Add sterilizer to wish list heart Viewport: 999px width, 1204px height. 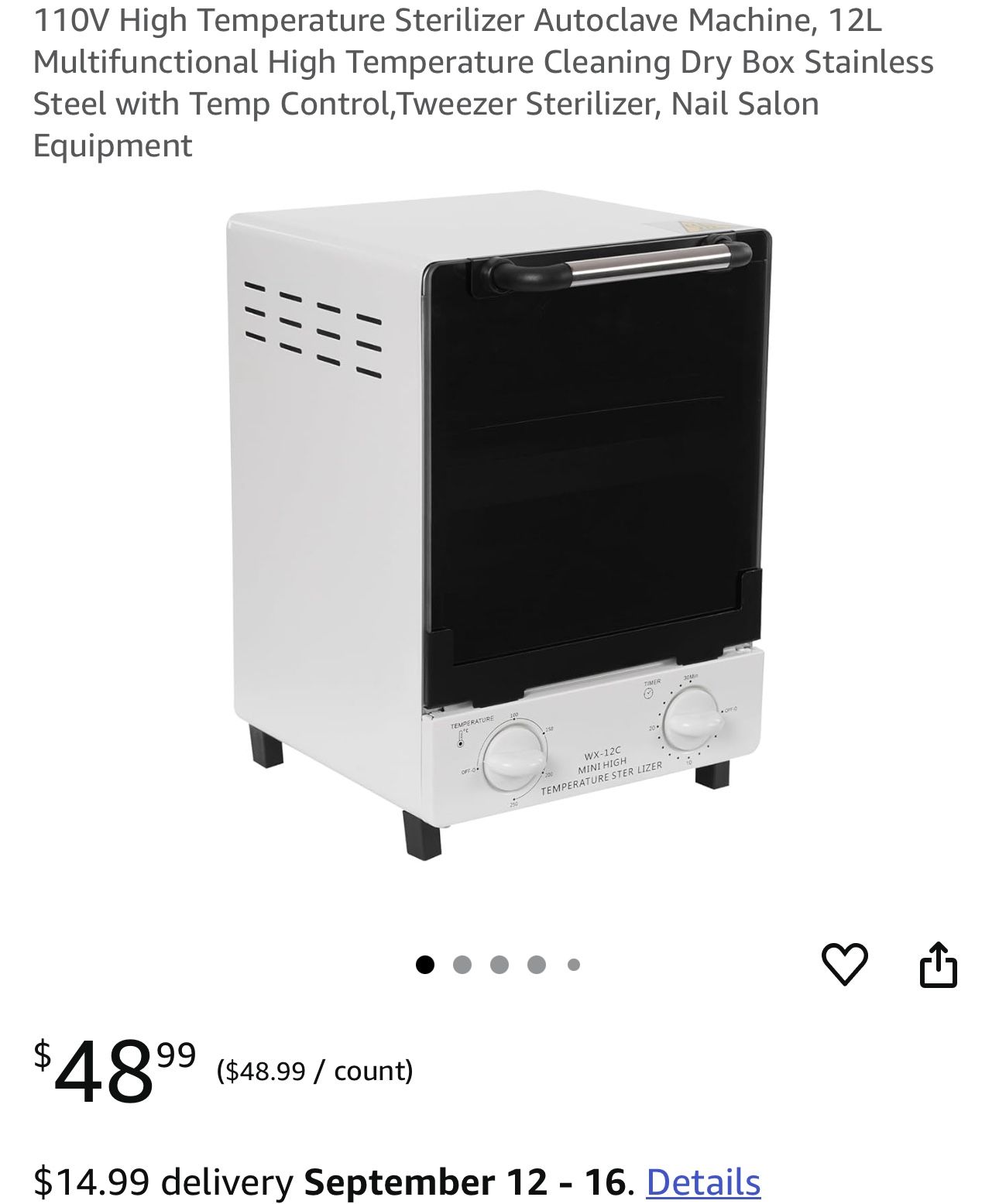coord(844,964)
